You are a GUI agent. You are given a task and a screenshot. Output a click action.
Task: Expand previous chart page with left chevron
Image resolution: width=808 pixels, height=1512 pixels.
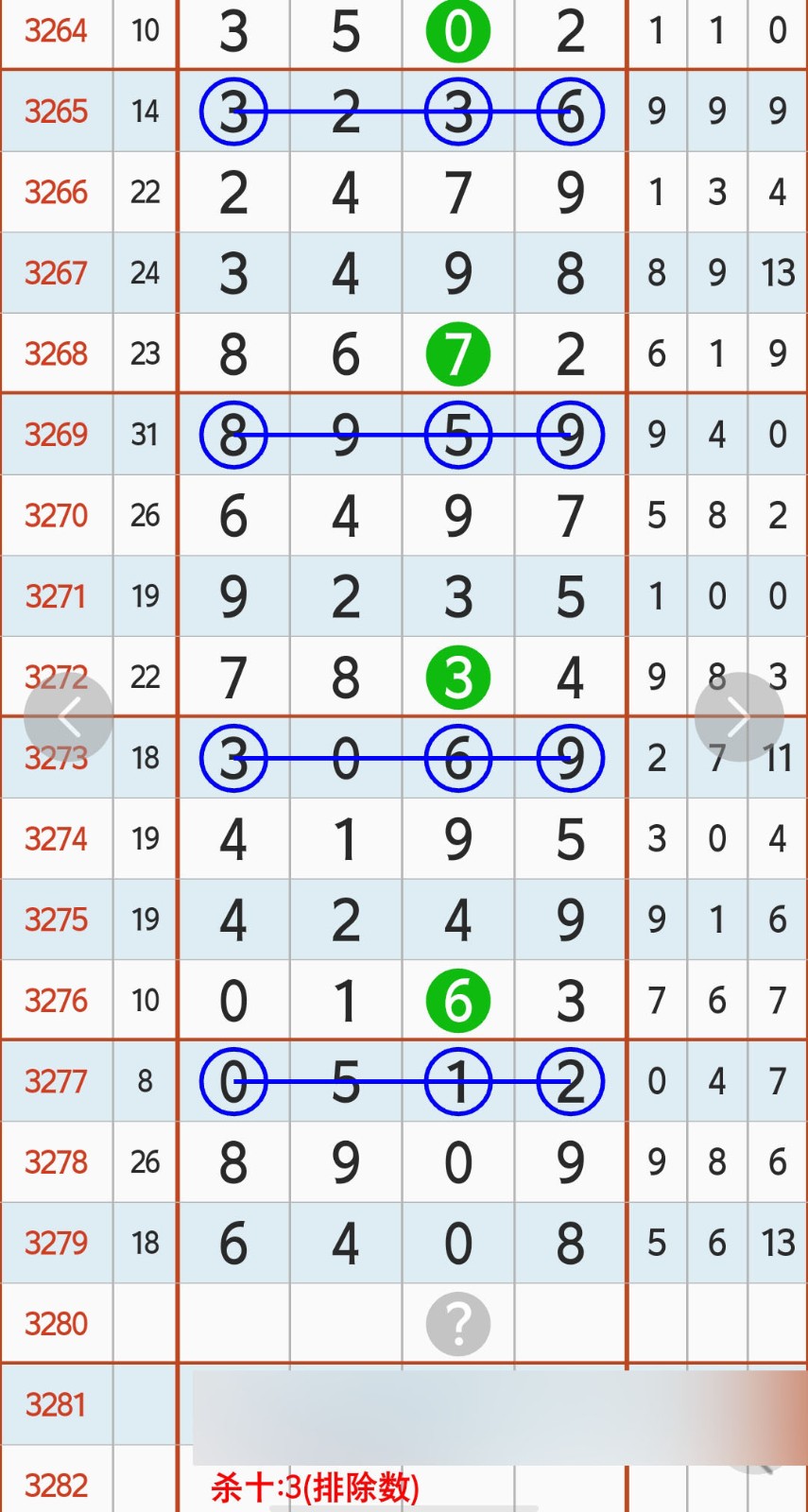[69, 715]
